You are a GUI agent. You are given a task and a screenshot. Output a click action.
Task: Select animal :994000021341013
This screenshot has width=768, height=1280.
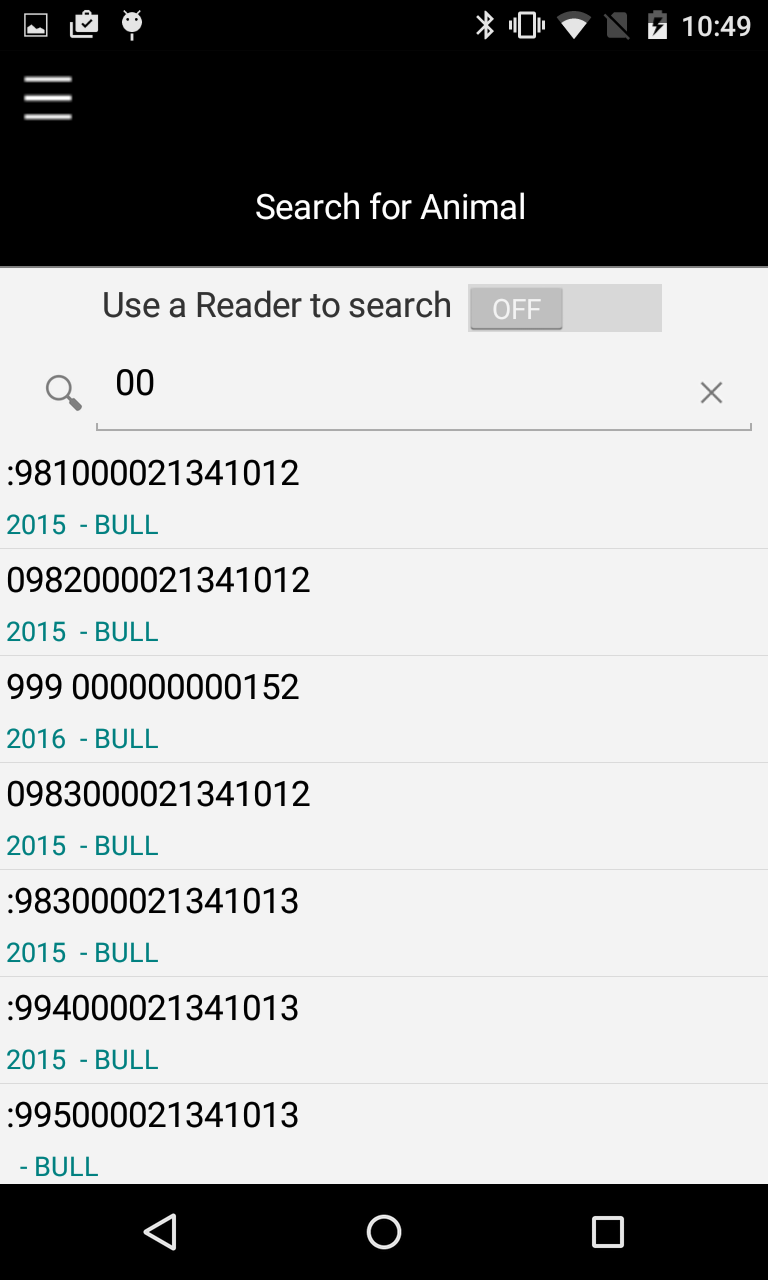coord(384,1031)
